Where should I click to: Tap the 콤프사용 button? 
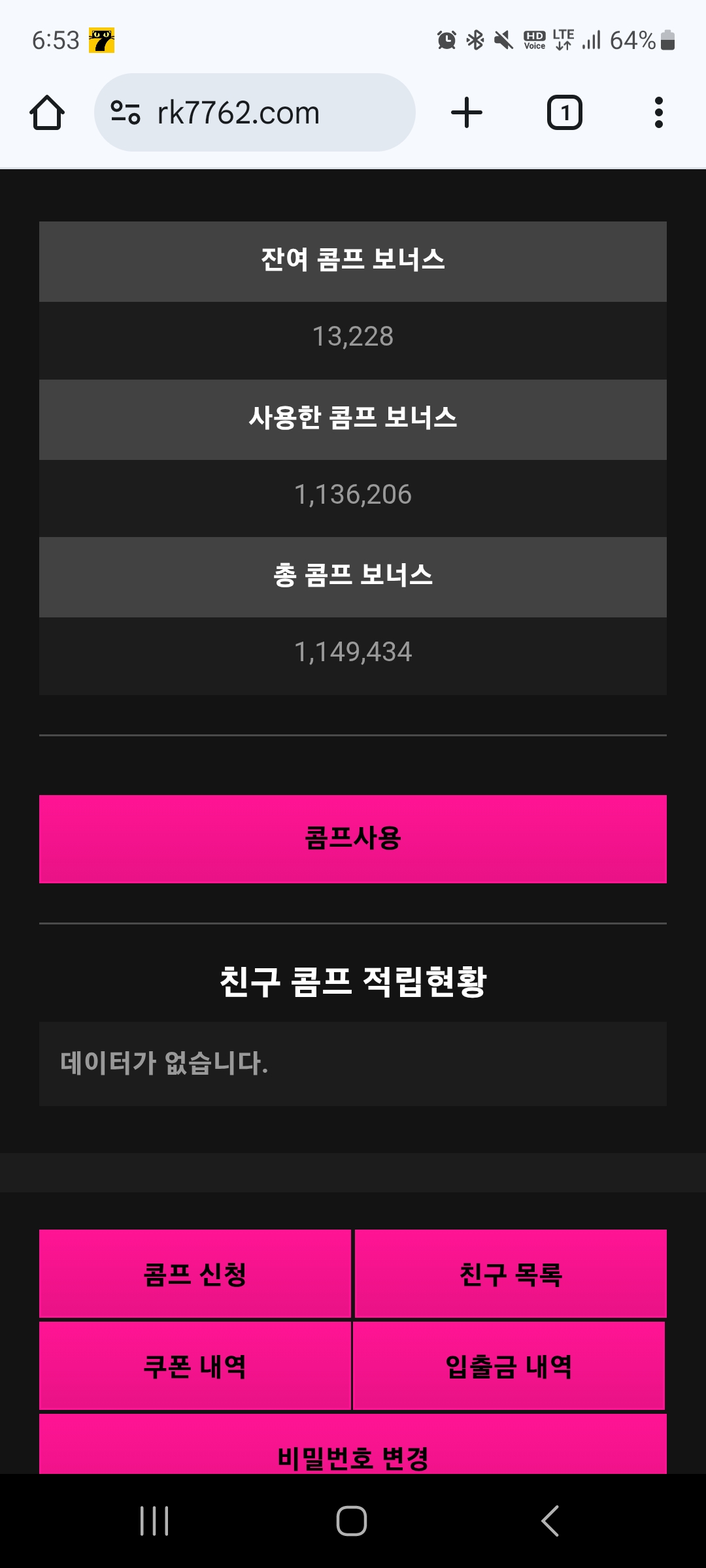tap(353, 839)
